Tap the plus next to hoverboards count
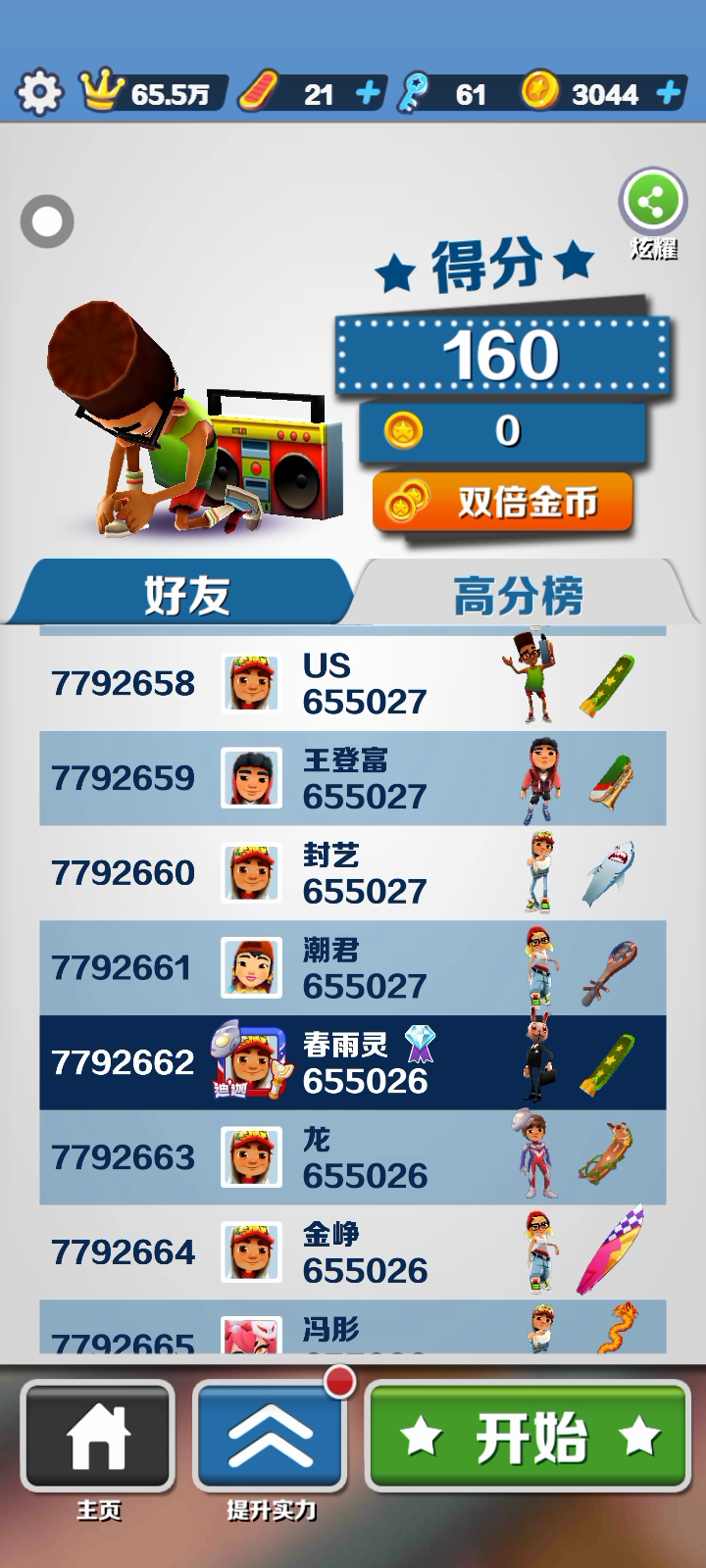Image resolution: width=706 pixels, height=1568 pixels. 368,93
